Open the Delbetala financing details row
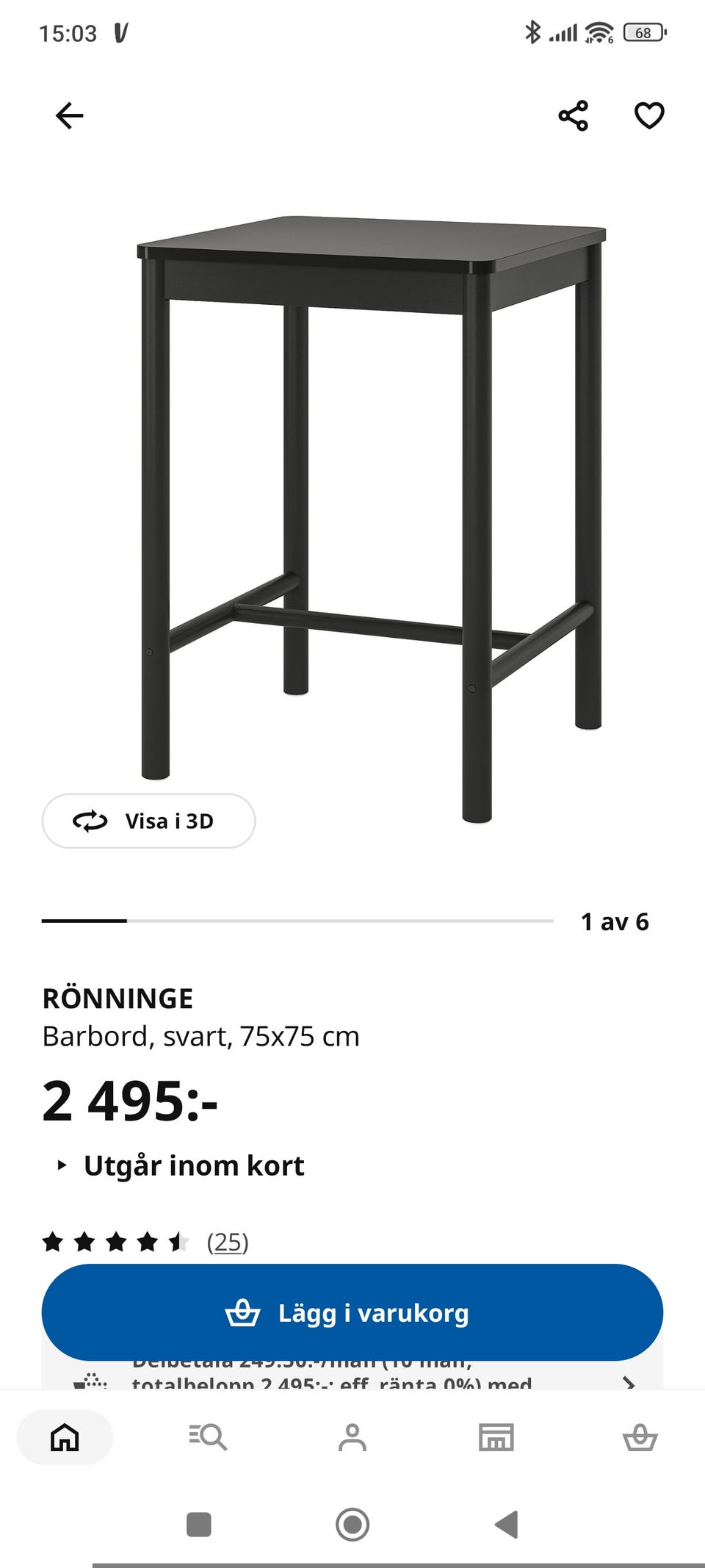The width and height of the screenshot is (705, 1568). tap(352, 1375)
